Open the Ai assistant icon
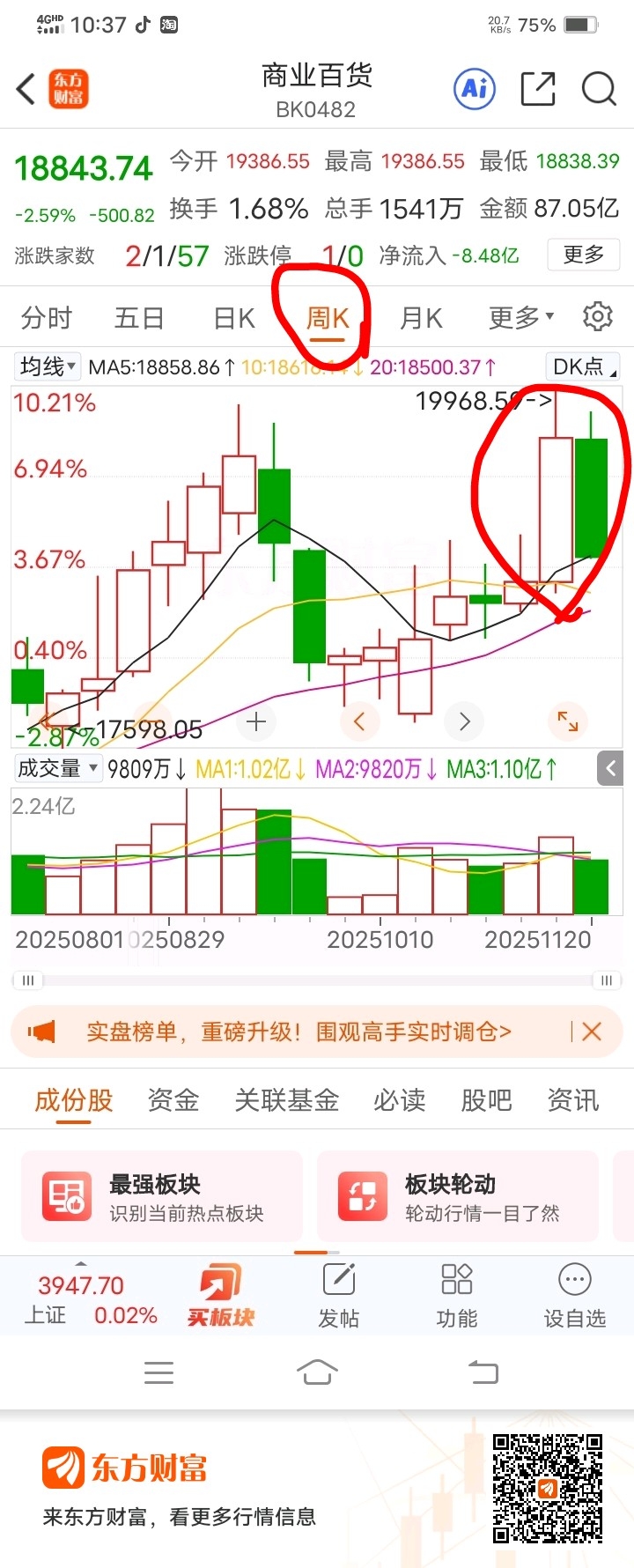This screenshot has height=1568, width=634. [475, 88]
